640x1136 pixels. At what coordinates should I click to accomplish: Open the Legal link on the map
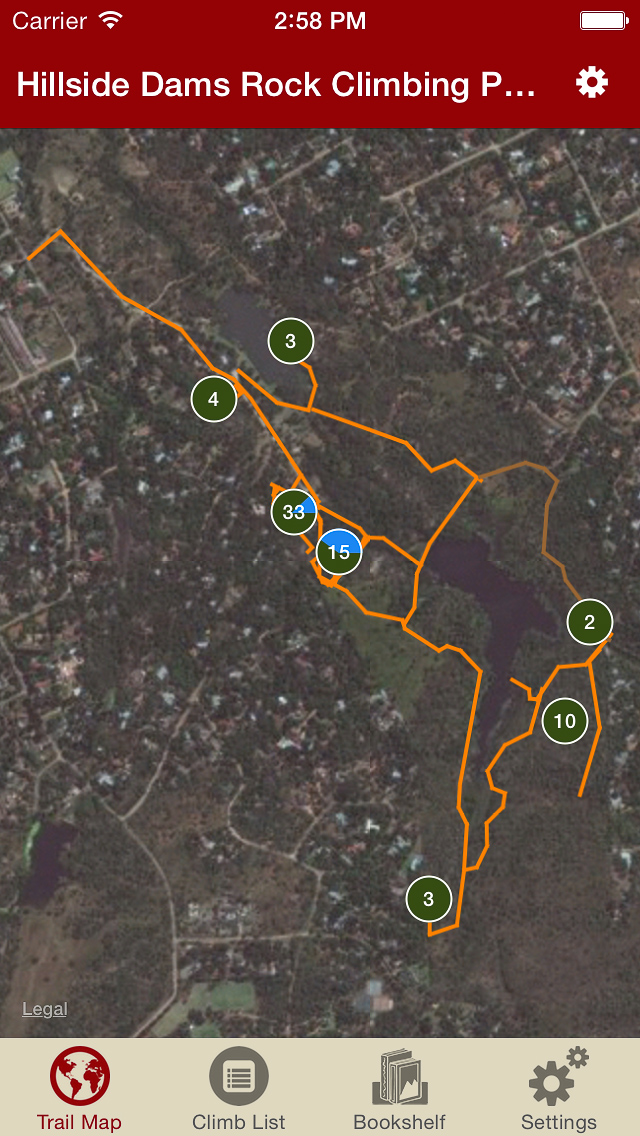(x=45, y=1009)
